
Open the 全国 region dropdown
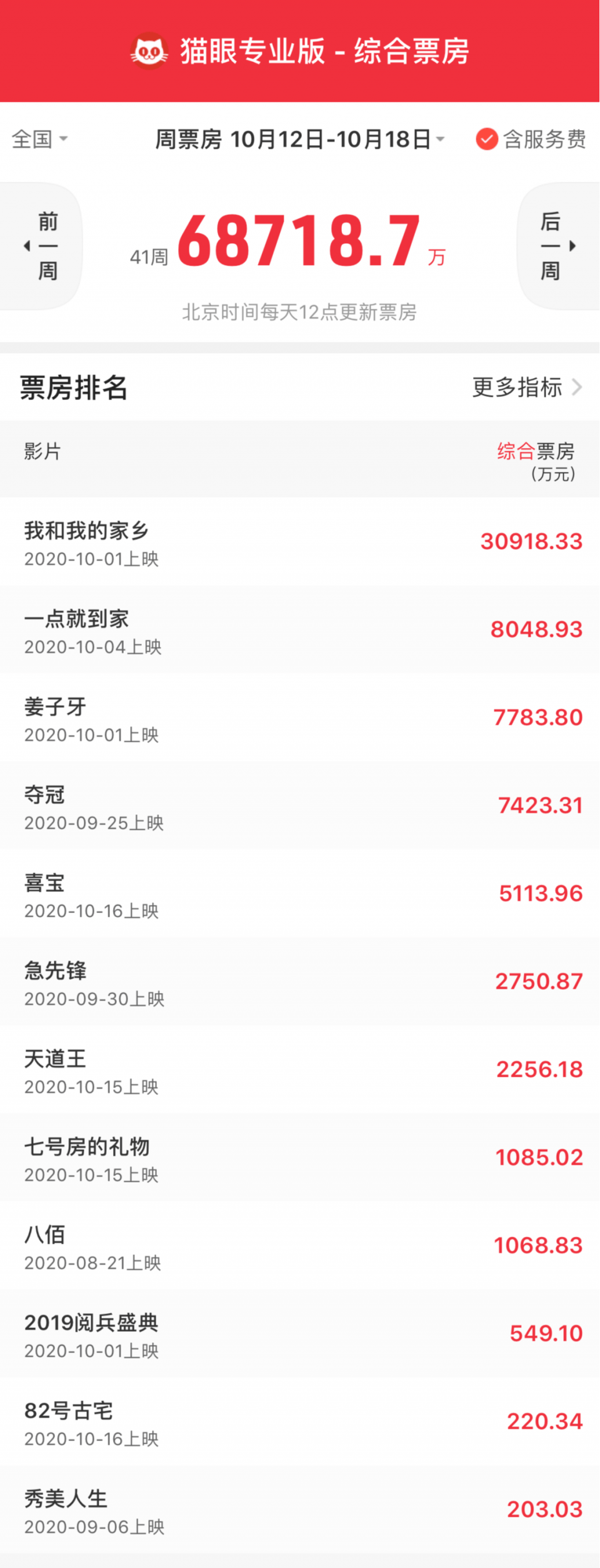pos(39,139)
